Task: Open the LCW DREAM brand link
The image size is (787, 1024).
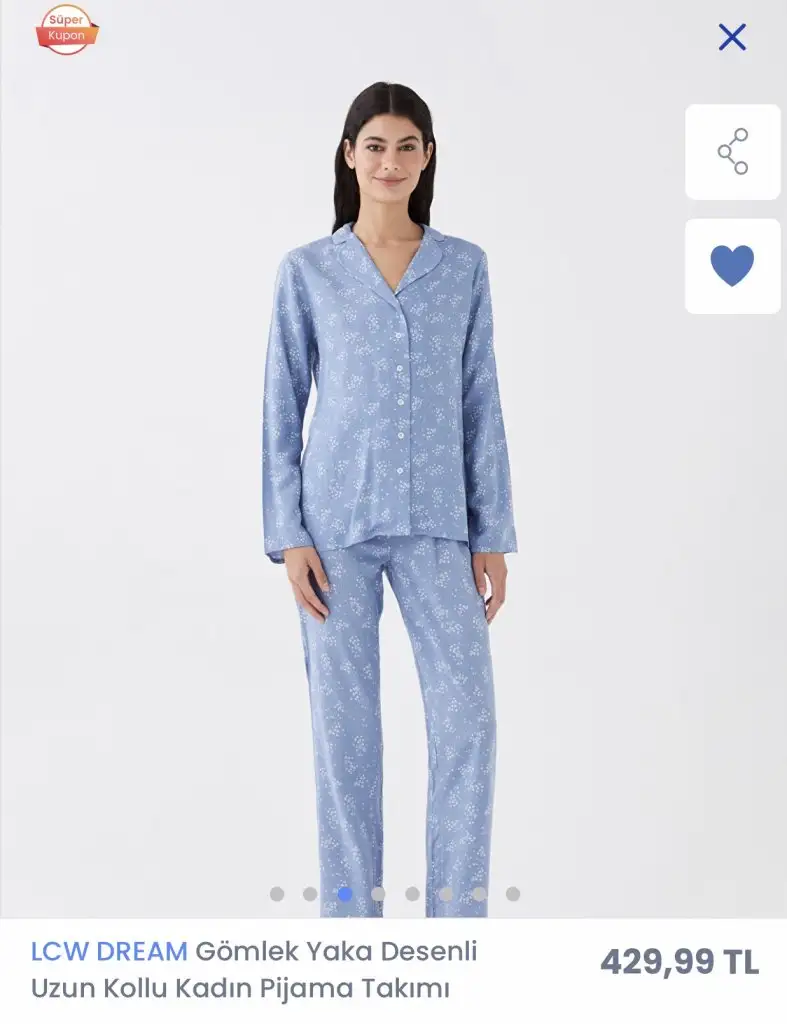Action: [109, 951]
